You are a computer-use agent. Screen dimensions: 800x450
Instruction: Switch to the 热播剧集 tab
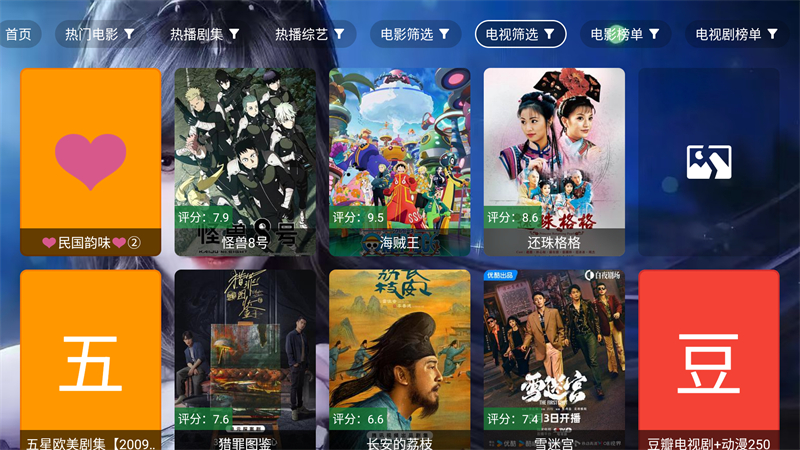(x=205, y=34)
